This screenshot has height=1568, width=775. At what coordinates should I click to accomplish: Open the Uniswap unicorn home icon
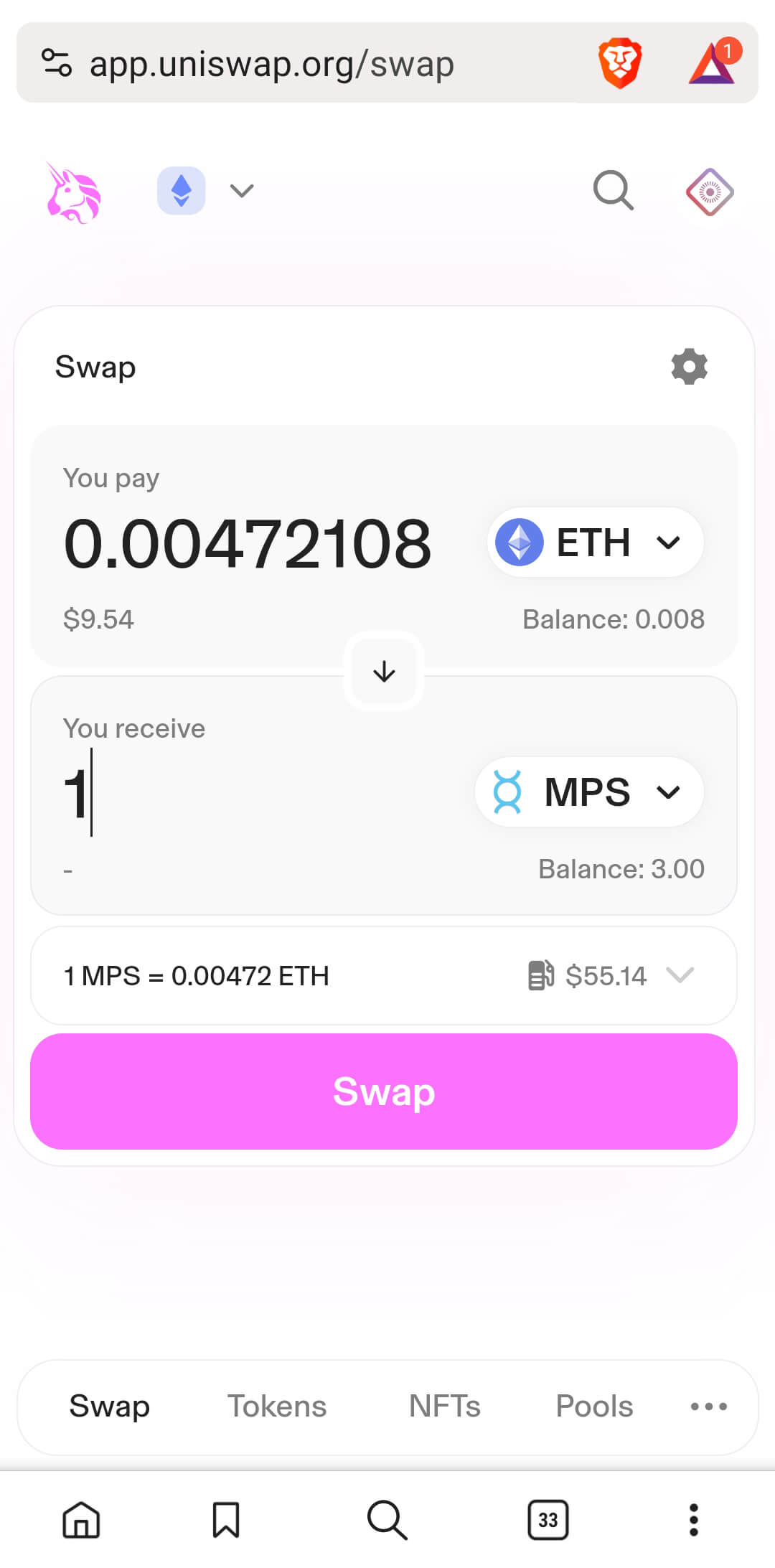pos(74,192)
